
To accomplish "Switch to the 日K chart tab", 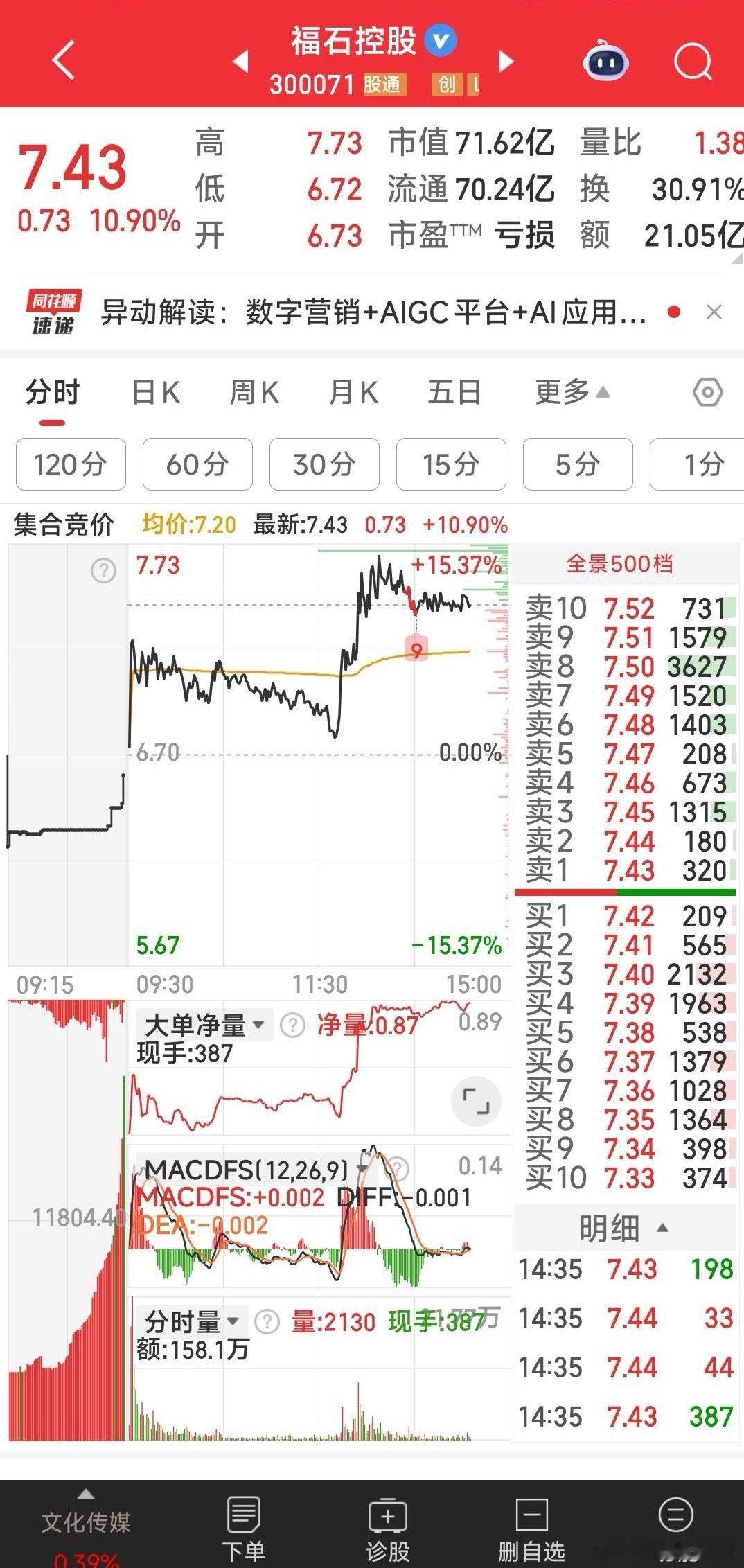I will point(156,393).
